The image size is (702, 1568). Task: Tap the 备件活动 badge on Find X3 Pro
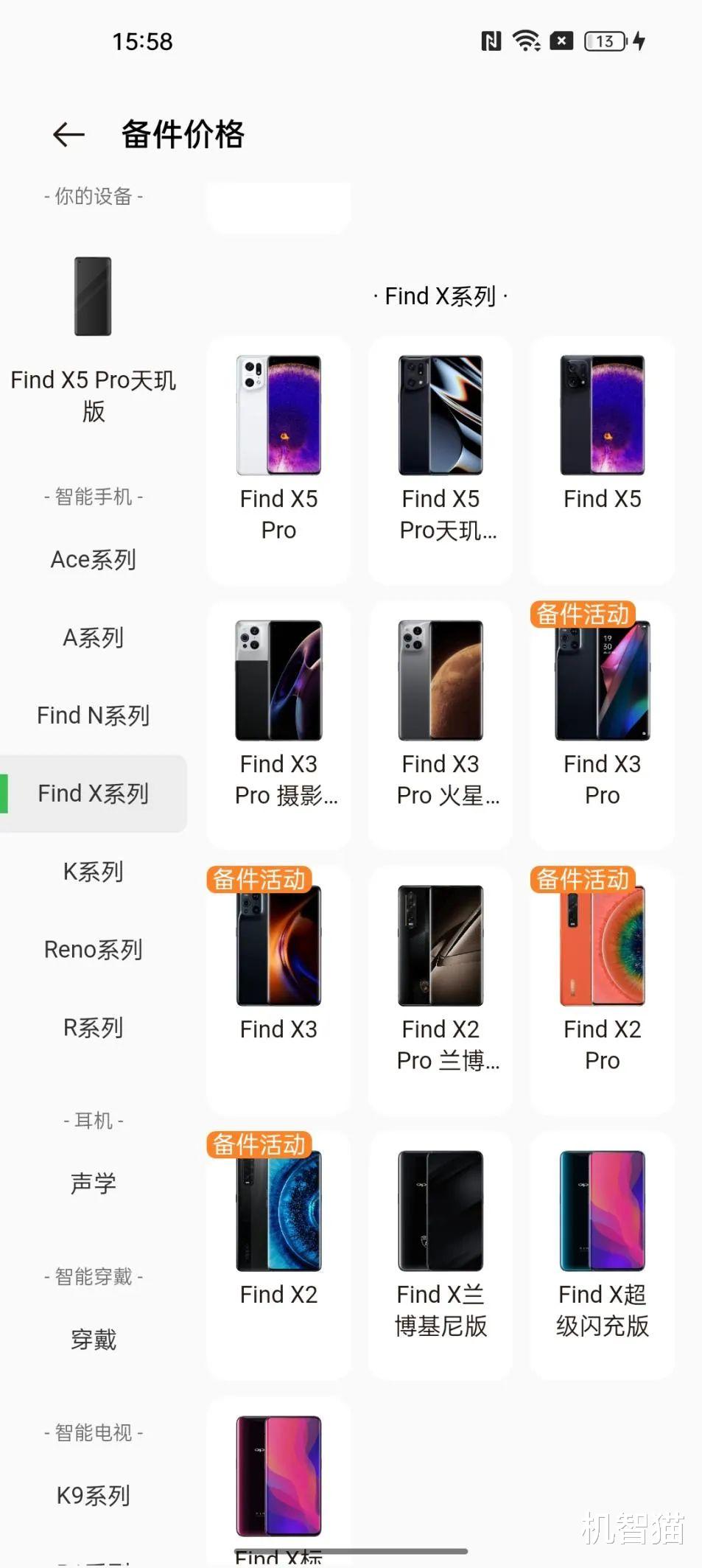(x=582, y=614)
